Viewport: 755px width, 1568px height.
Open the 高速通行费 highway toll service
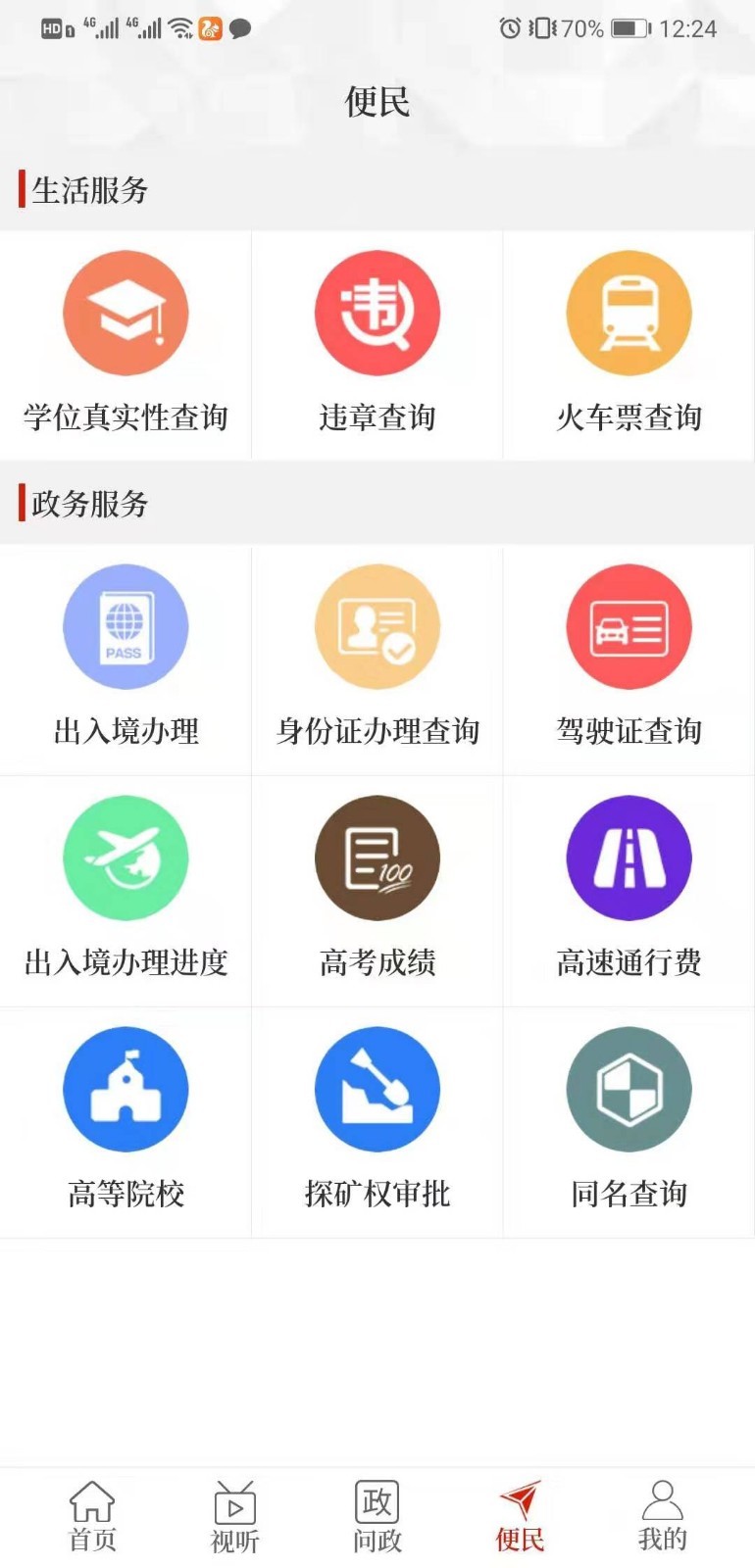(x=629, y=890)
